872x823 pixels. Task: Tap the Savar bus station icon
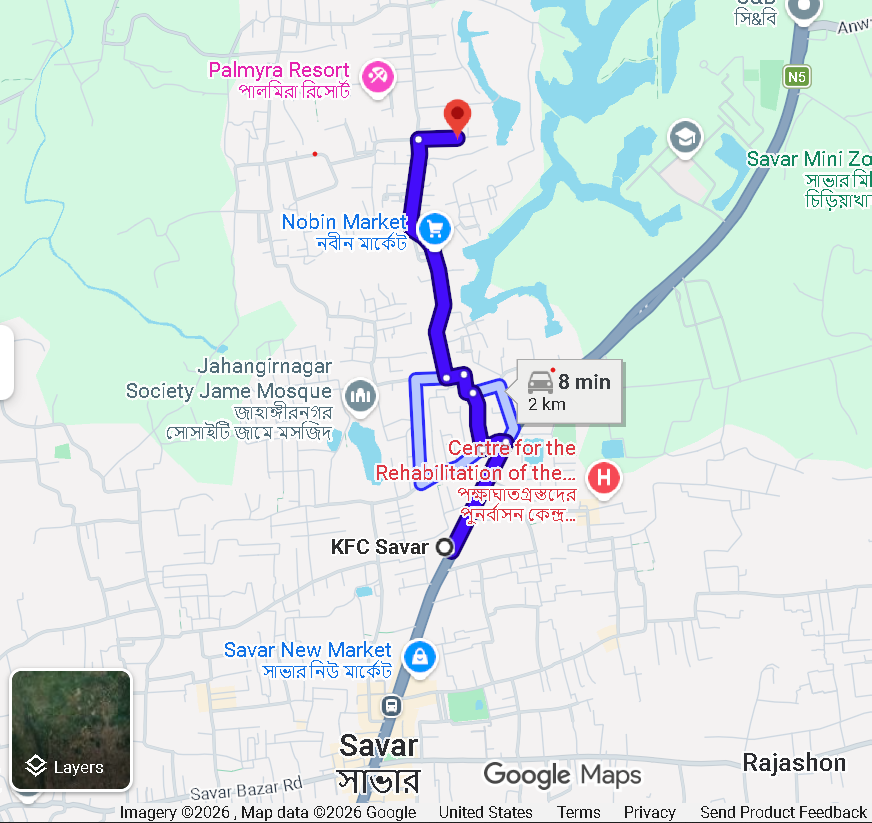[x=392, y=706]
